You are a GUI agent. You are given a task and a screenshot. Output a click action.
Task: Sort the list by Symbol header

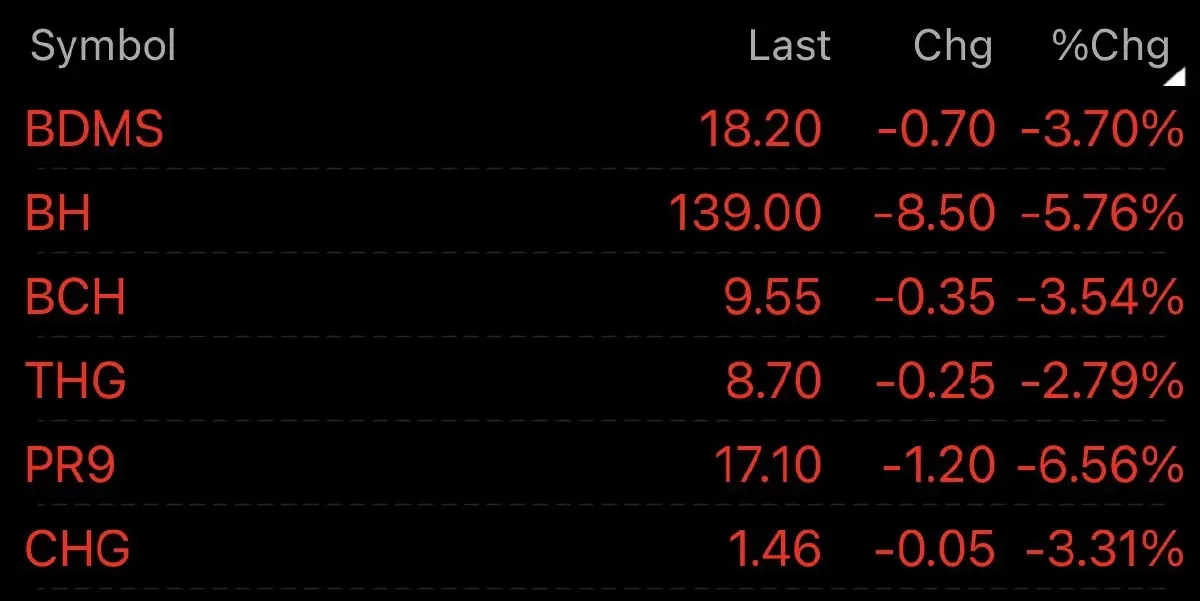(x=103, y=46)
